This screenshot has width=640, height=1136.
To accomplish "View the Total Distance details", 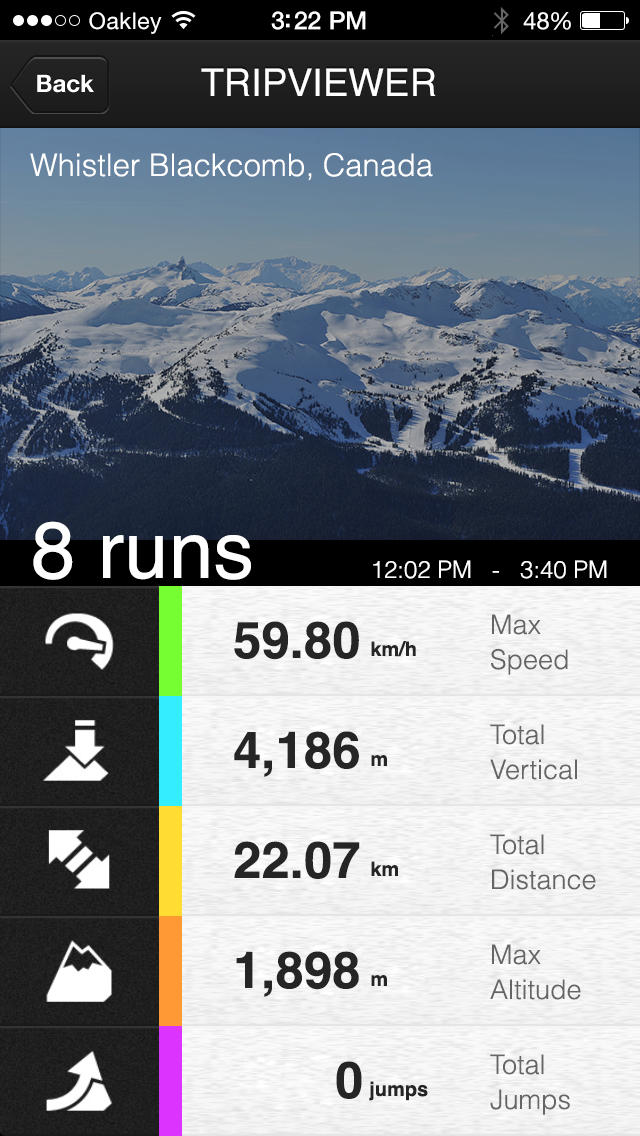I will (320, 861).
